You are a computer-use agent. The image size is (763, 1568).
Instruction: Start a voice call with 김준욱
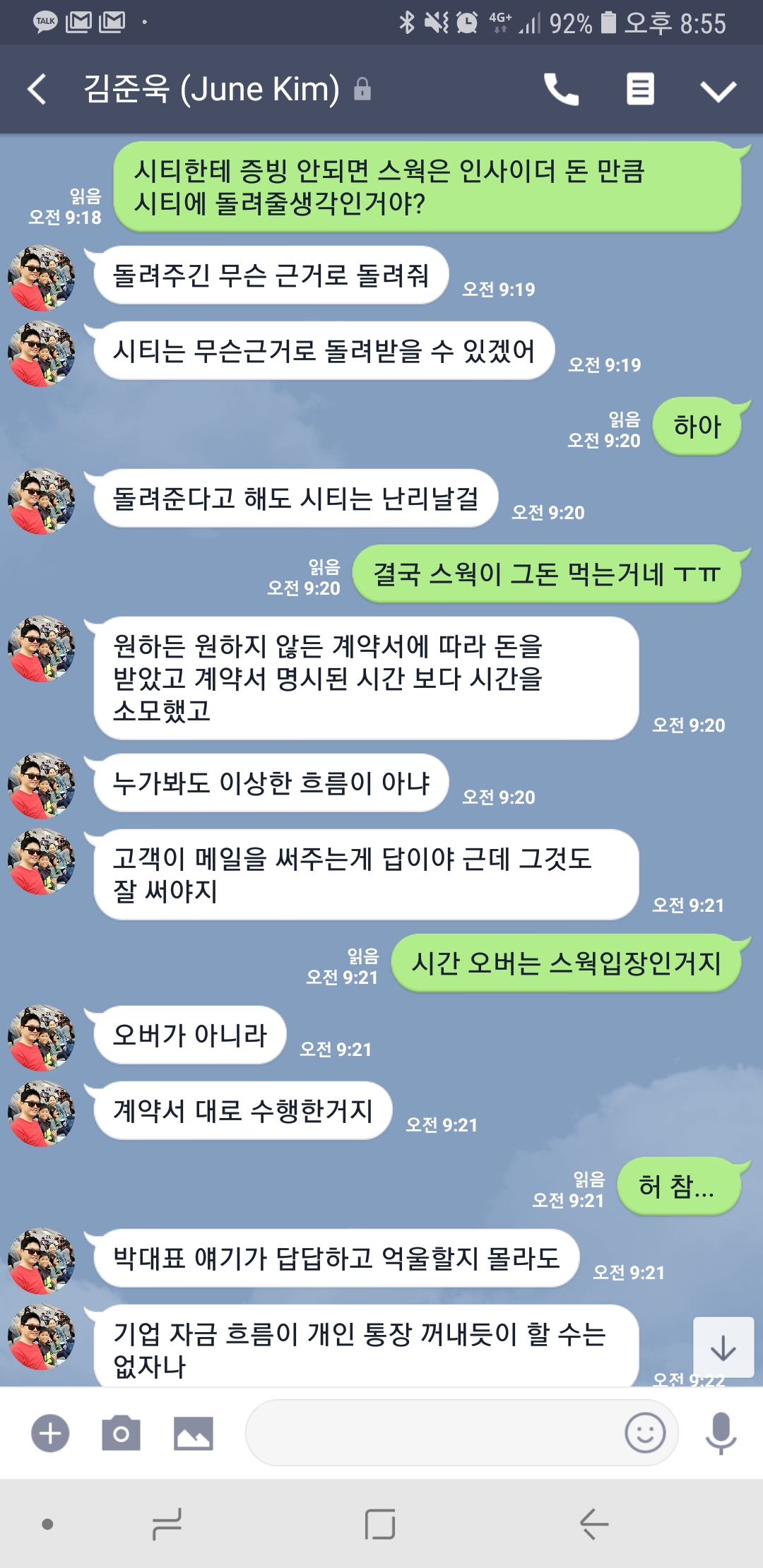pyautogui.click(x=561, y=90)
